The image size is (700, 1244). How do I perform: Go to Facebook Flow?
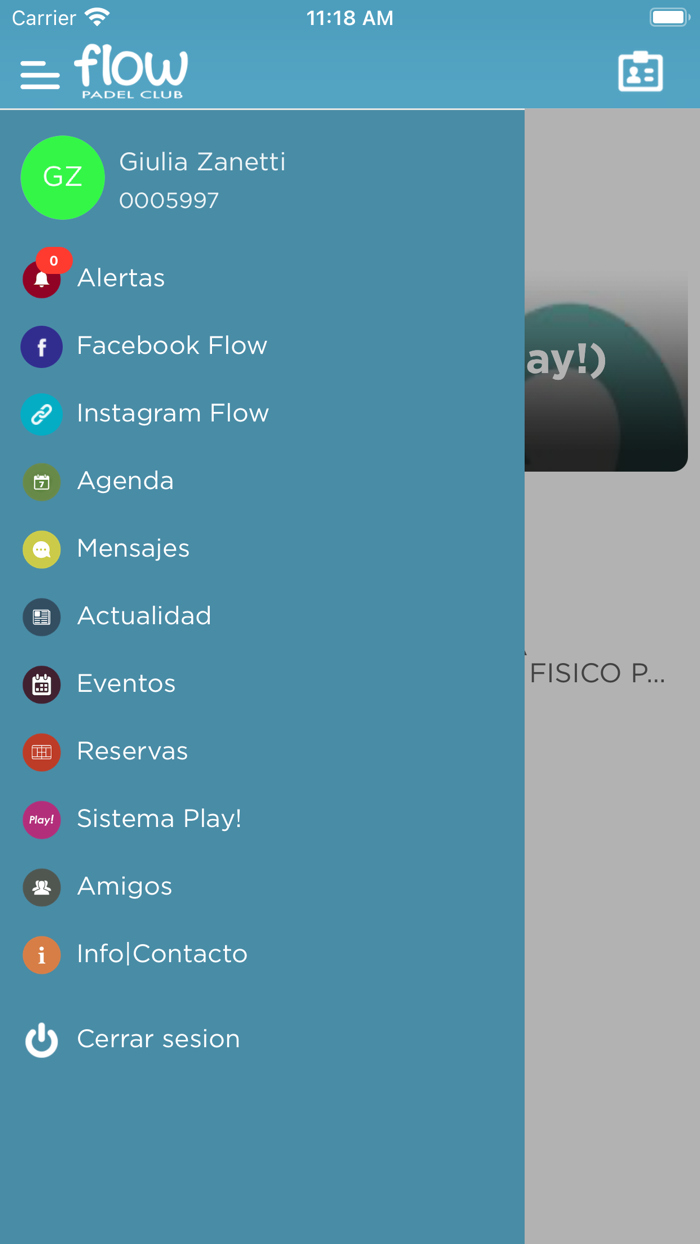coord(171,346)
